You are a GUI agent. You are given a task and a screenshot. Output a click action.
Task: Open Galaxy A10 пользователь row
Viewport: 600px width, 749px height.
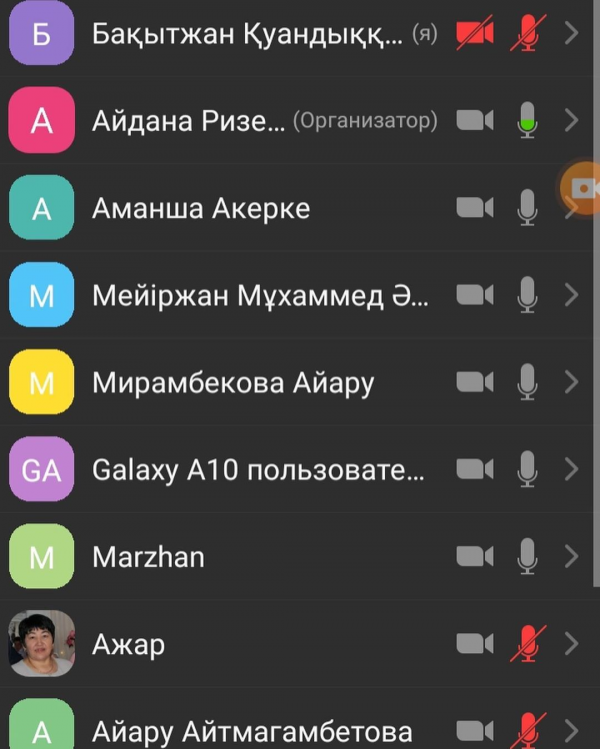pos(258,469)
